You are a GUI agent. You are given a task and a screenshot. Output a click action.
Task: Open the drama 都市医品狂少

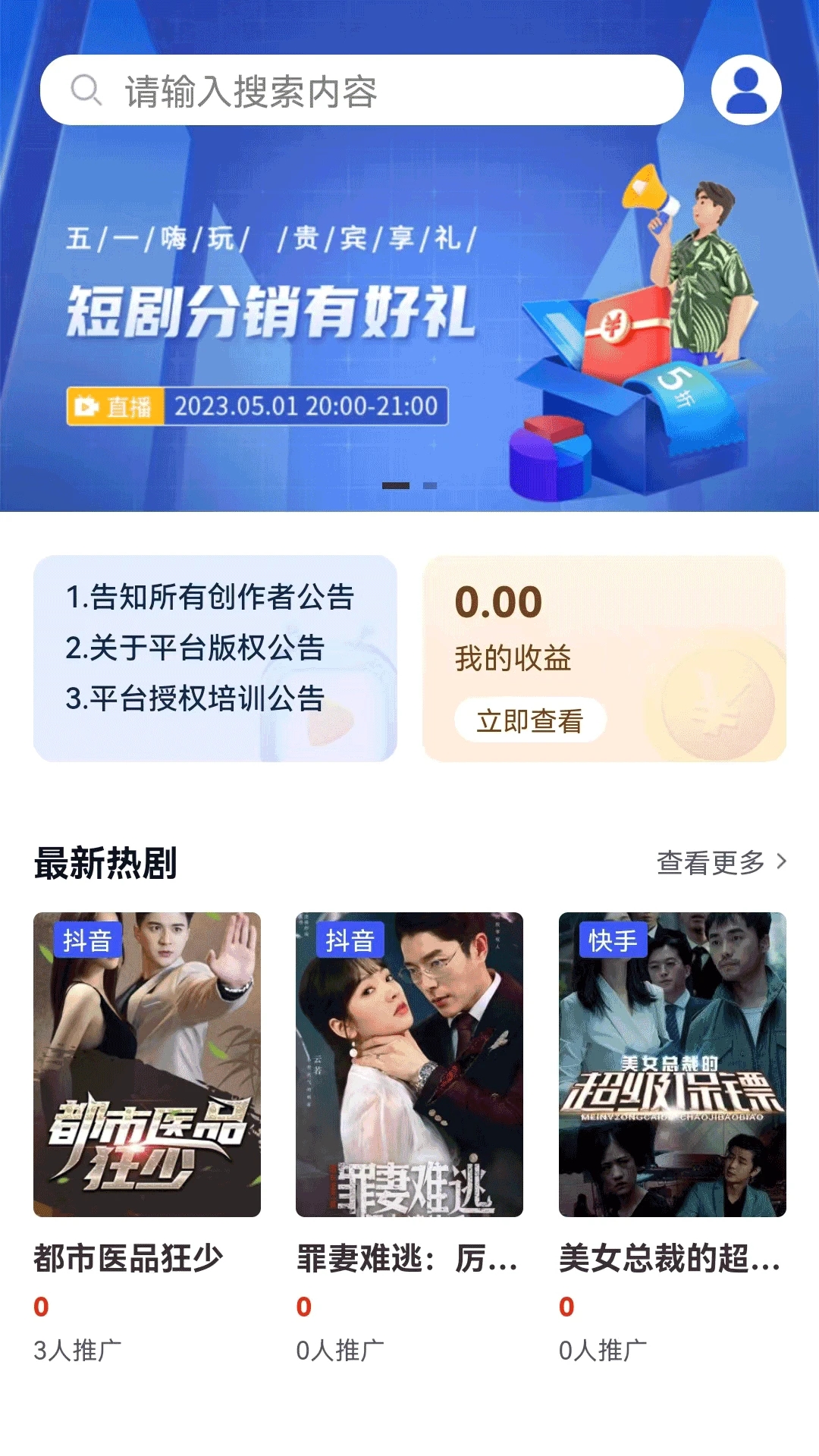[x=147, y=1064]
